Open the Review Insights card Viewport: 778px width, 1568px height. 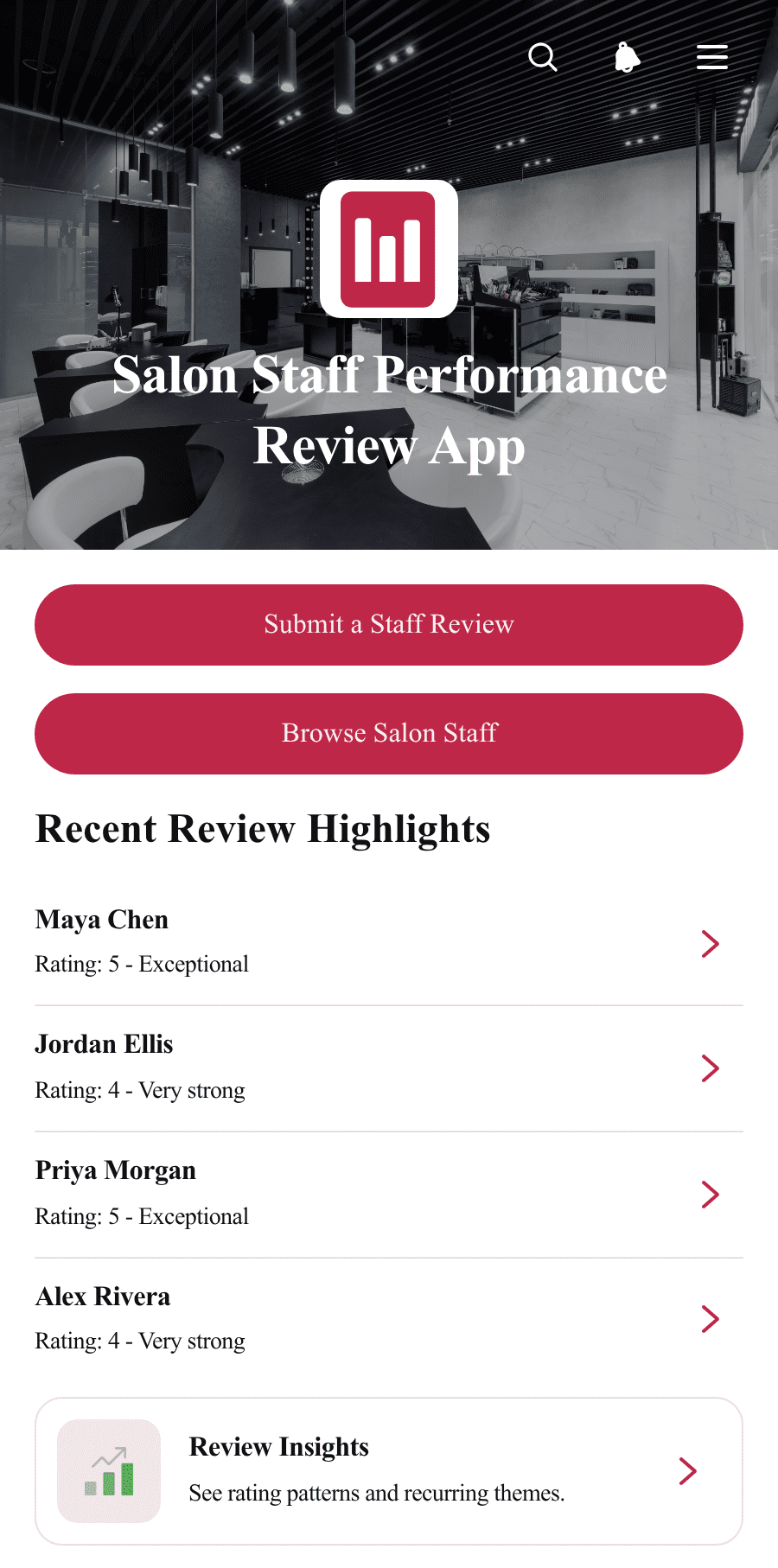click(389, 1471)
